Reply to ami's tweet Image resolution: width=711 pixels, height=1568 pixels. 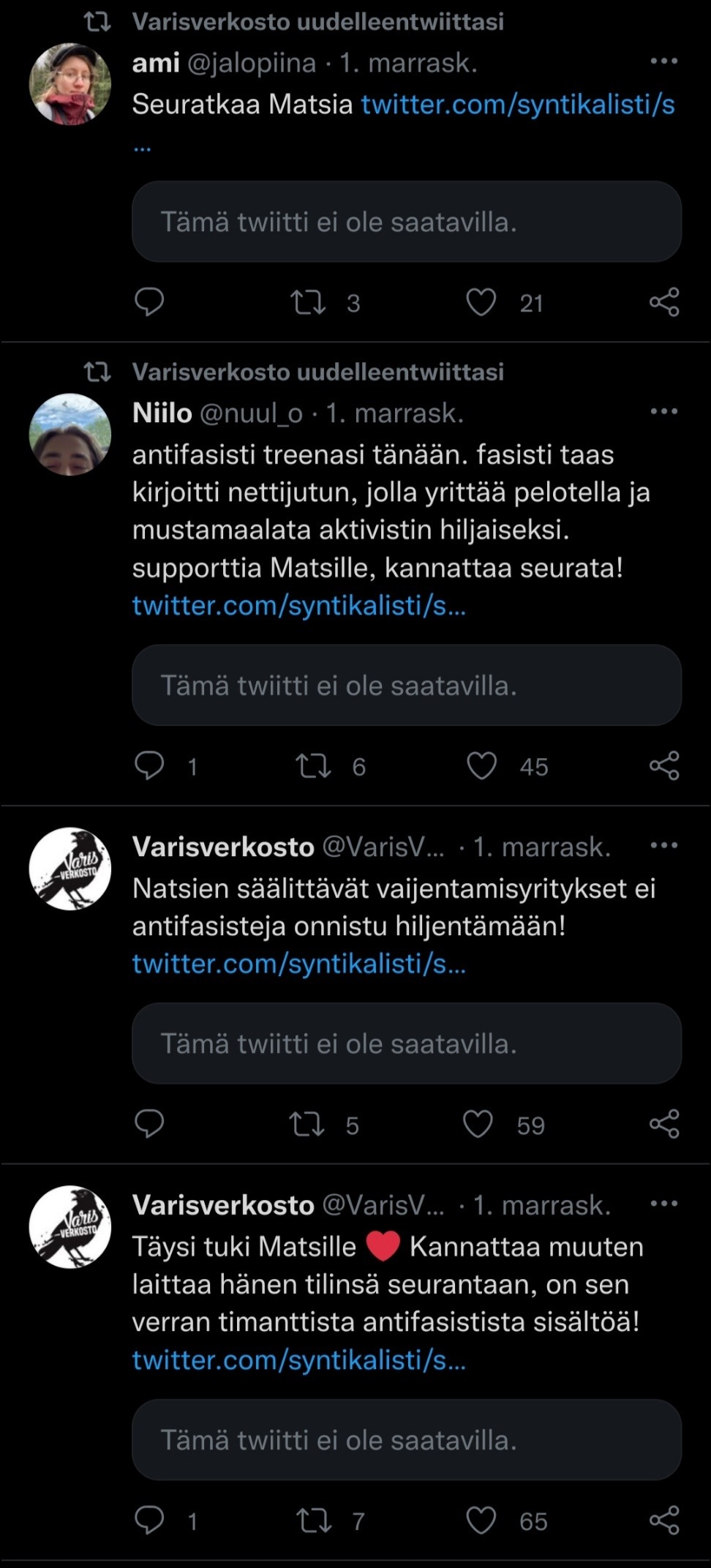coord(149,301)
